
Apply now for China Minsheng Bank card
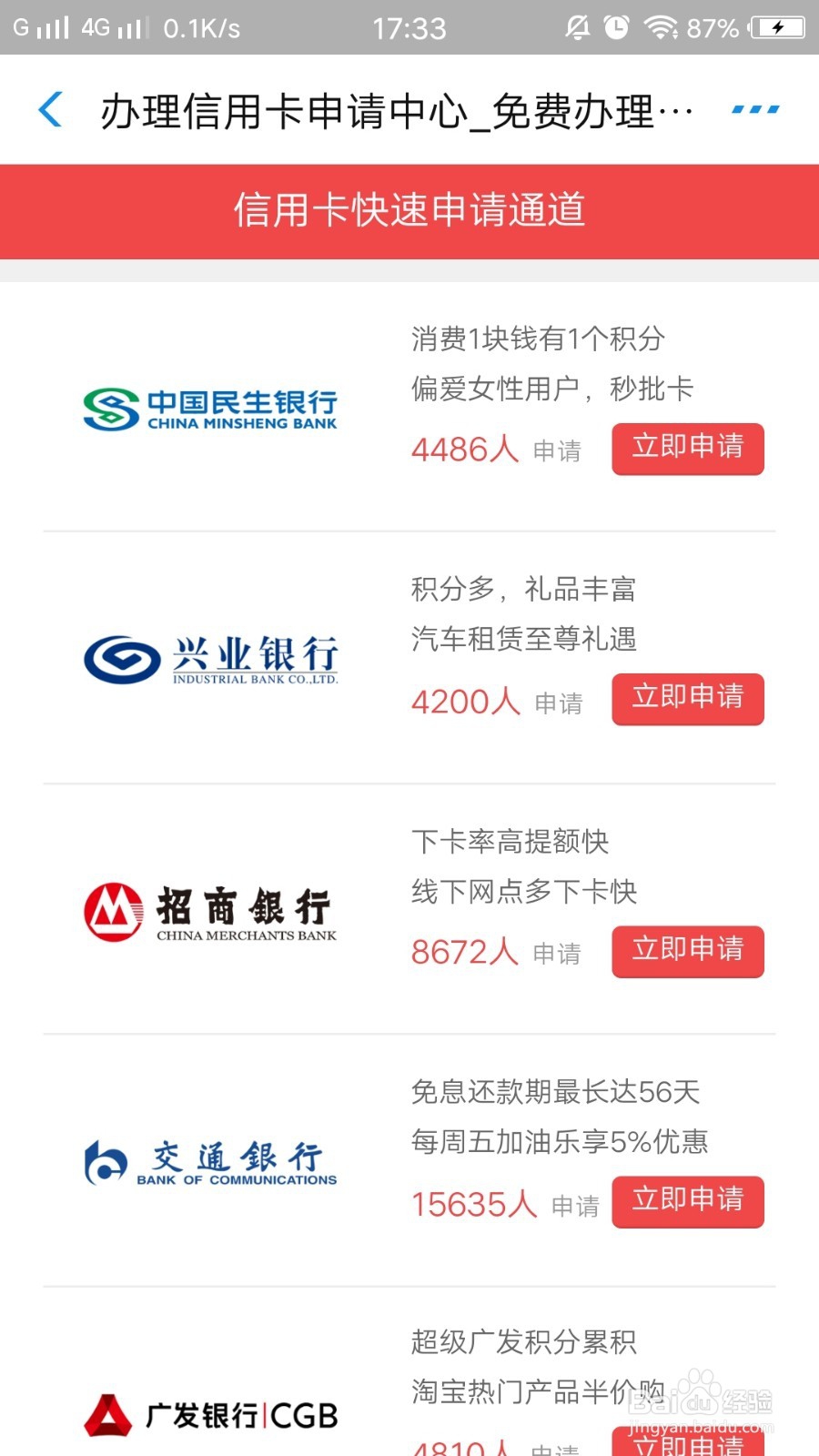688,449
